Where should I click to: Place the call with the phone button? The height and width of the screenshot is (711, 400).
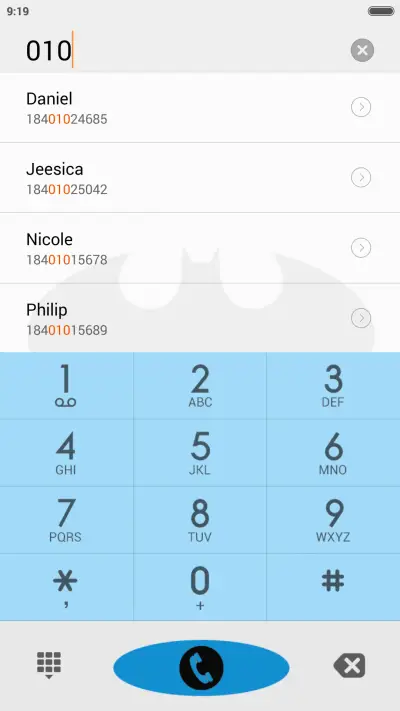click(201, 667)
